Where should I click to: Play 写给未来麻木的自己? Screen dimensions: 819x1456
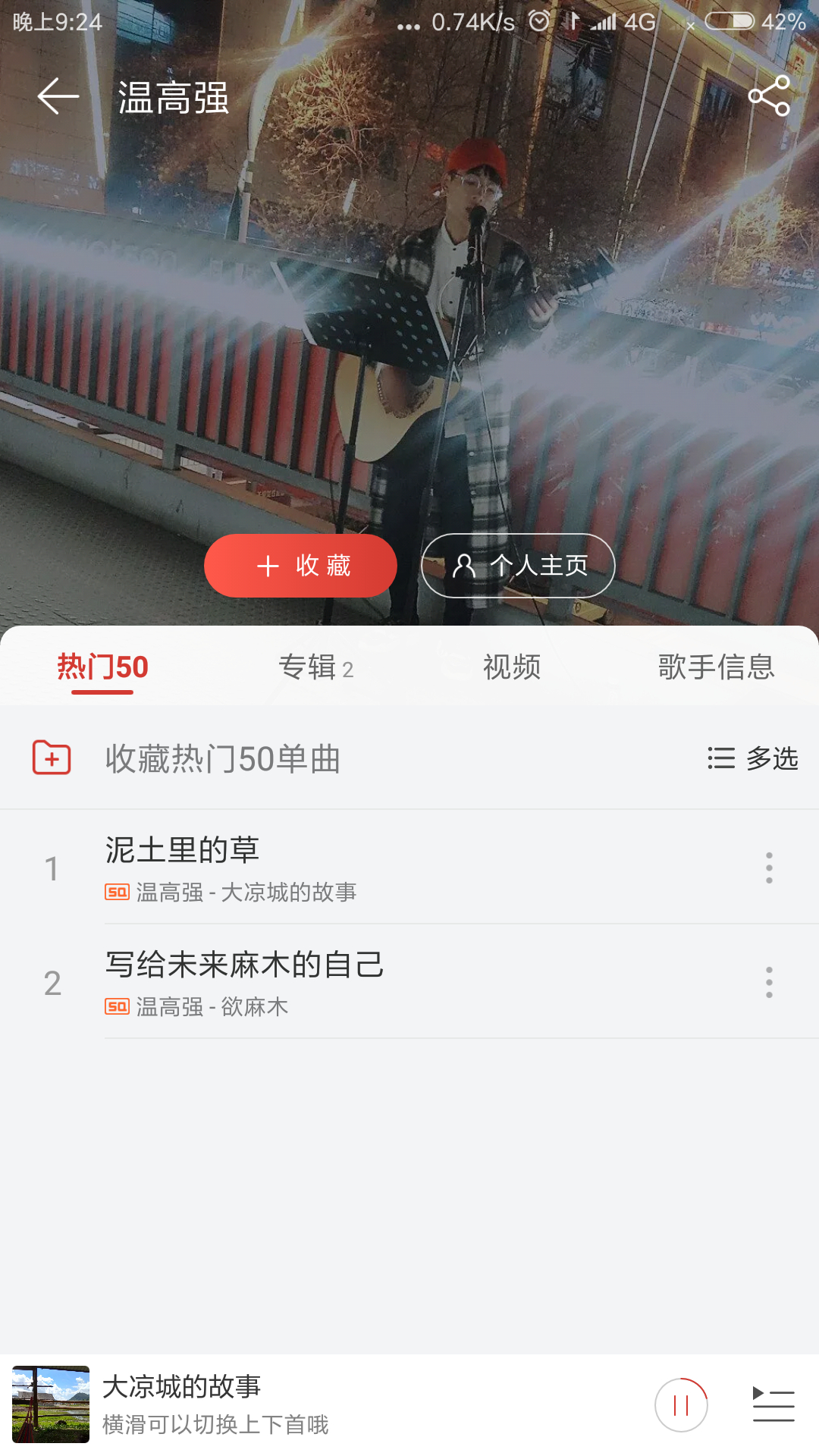pyautogui.click(x=379, y=981)
